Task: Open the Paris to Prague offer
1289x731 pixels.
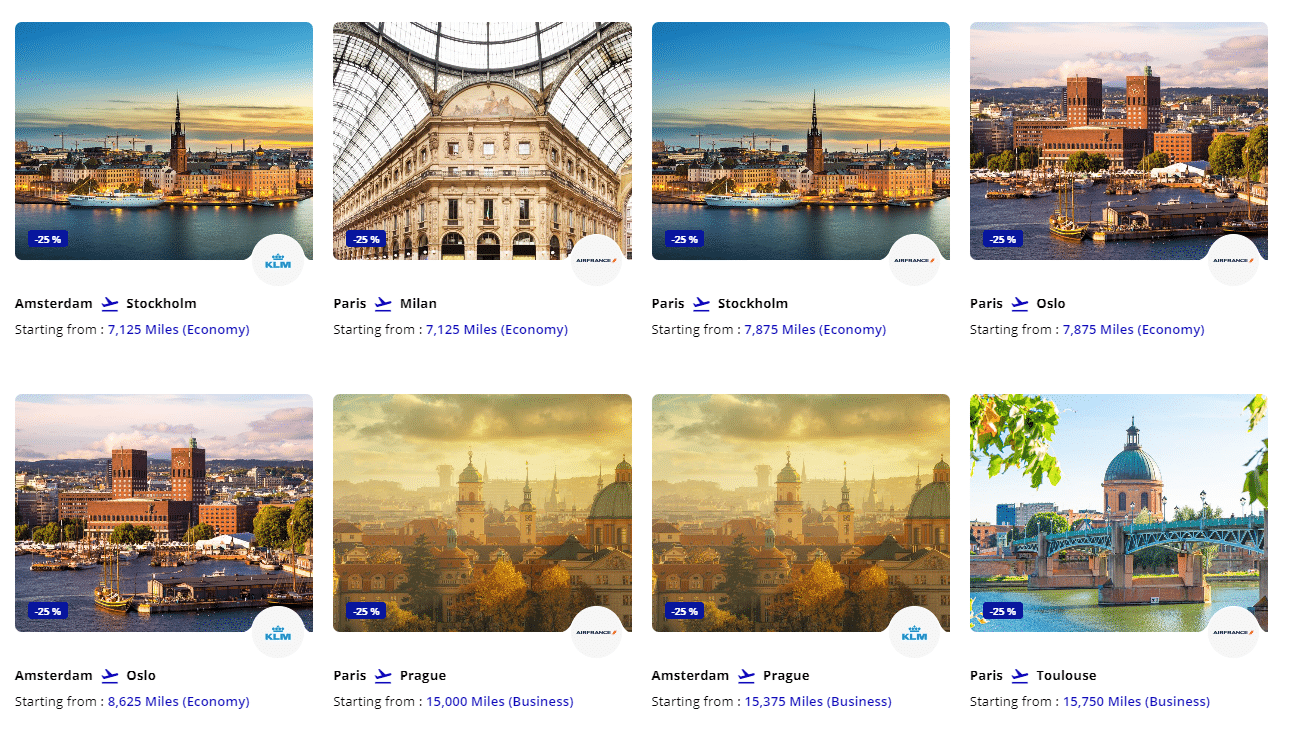Action: click(x=482, y=512)
